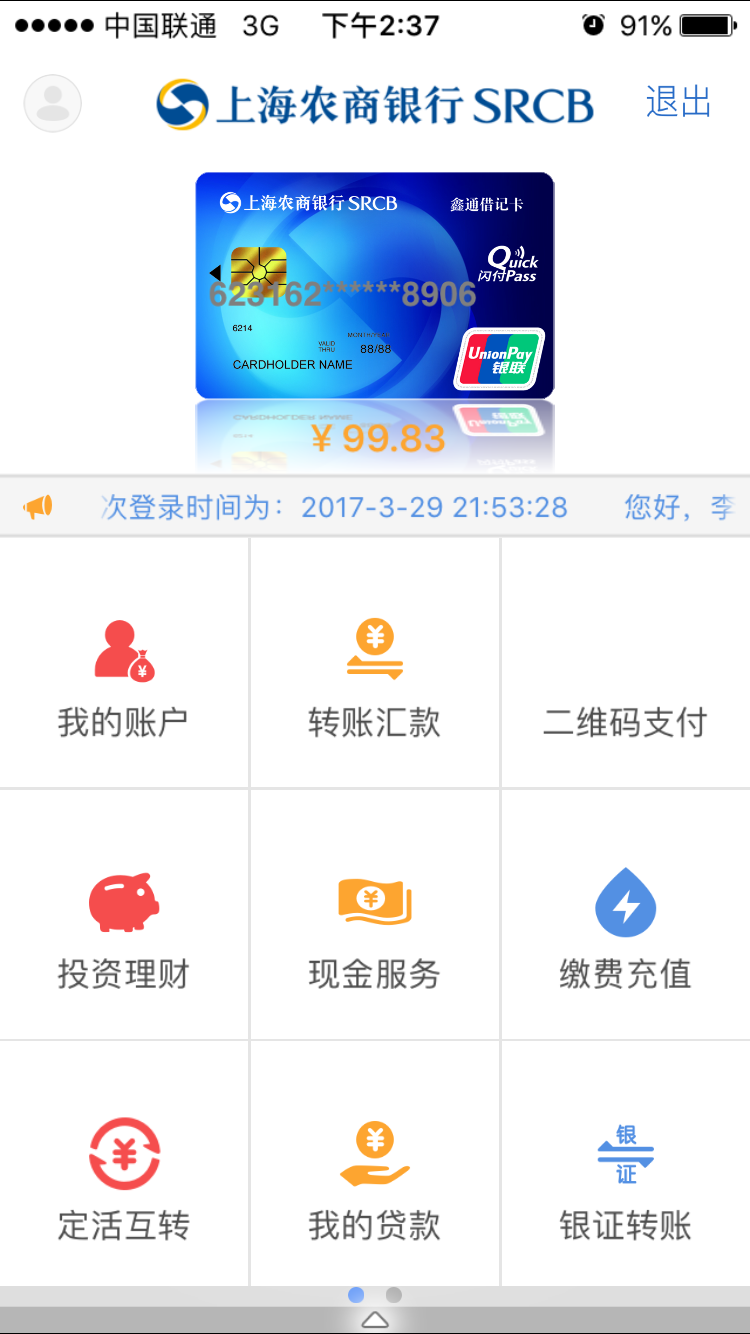The height and width of the screenshot is (1334, 750).
Task: Open the profile avatar icon
Action: pos(52,103)
